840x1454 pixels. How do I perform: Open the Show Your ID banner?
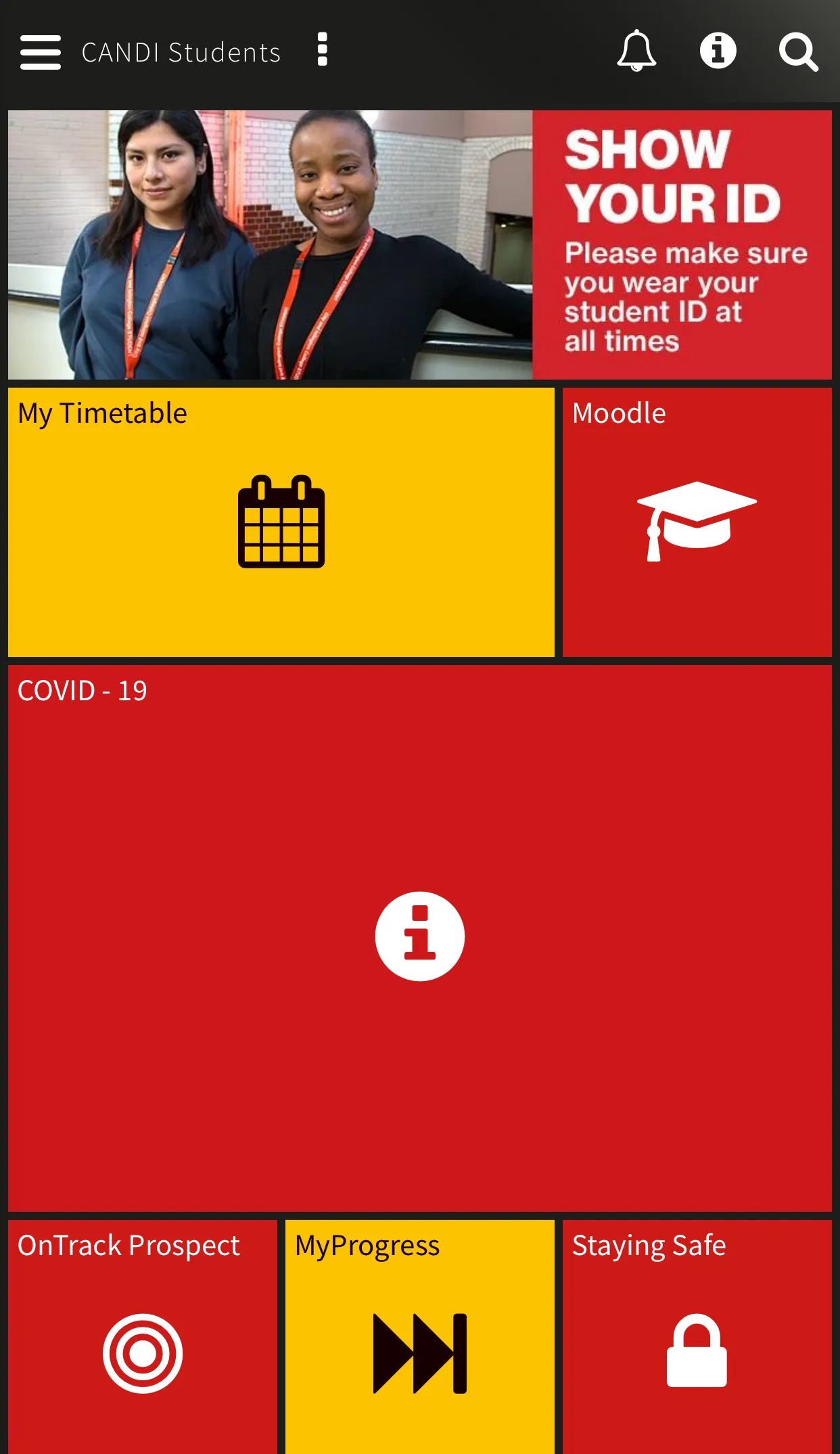[419, 245]
